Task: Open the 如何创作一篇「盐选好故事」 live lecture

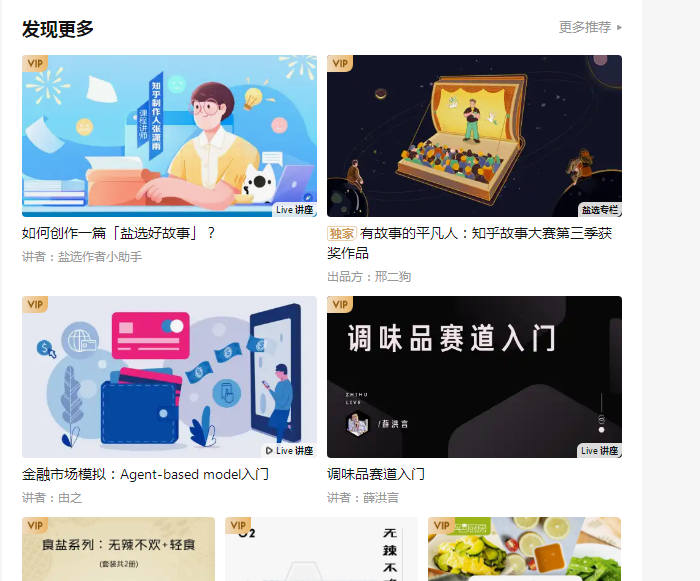Action: coord(169,136)
